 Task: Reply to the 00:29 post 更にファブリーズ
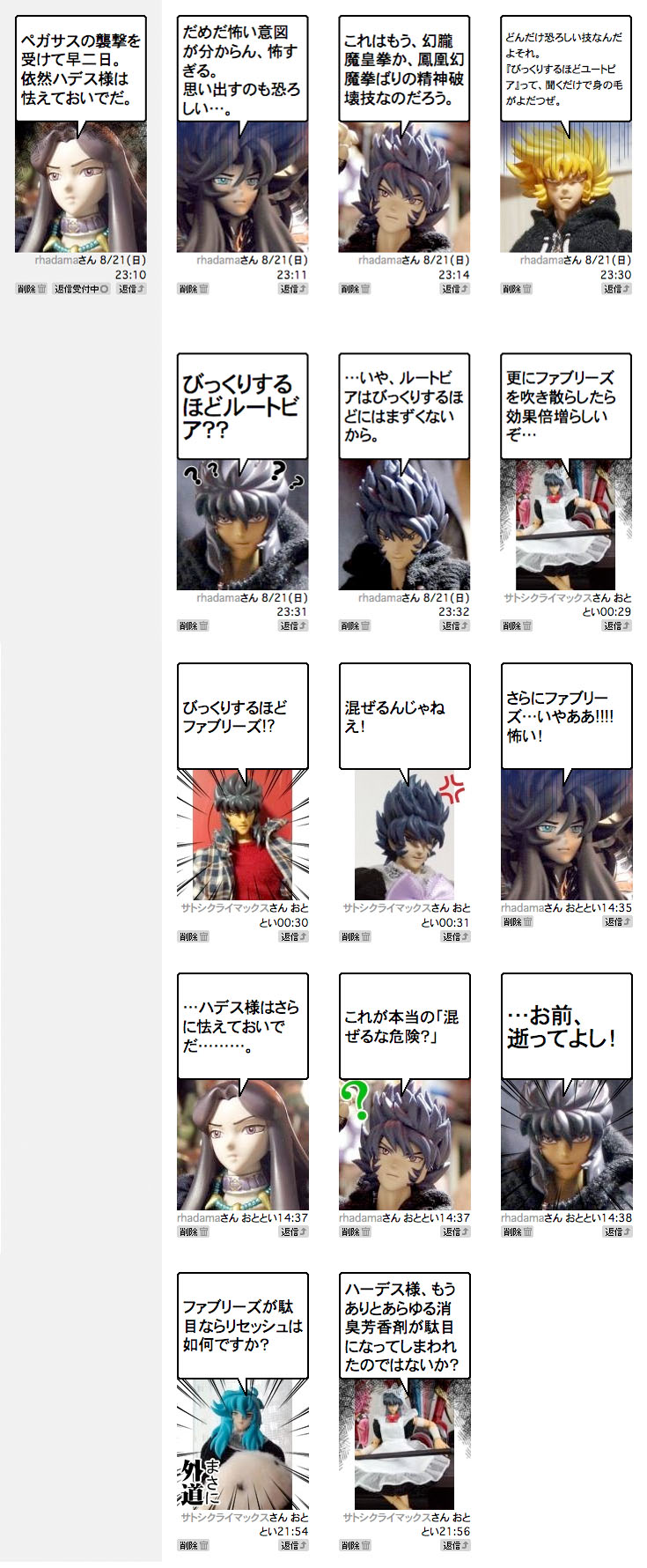pyautogui.click(x=617, y=626)
